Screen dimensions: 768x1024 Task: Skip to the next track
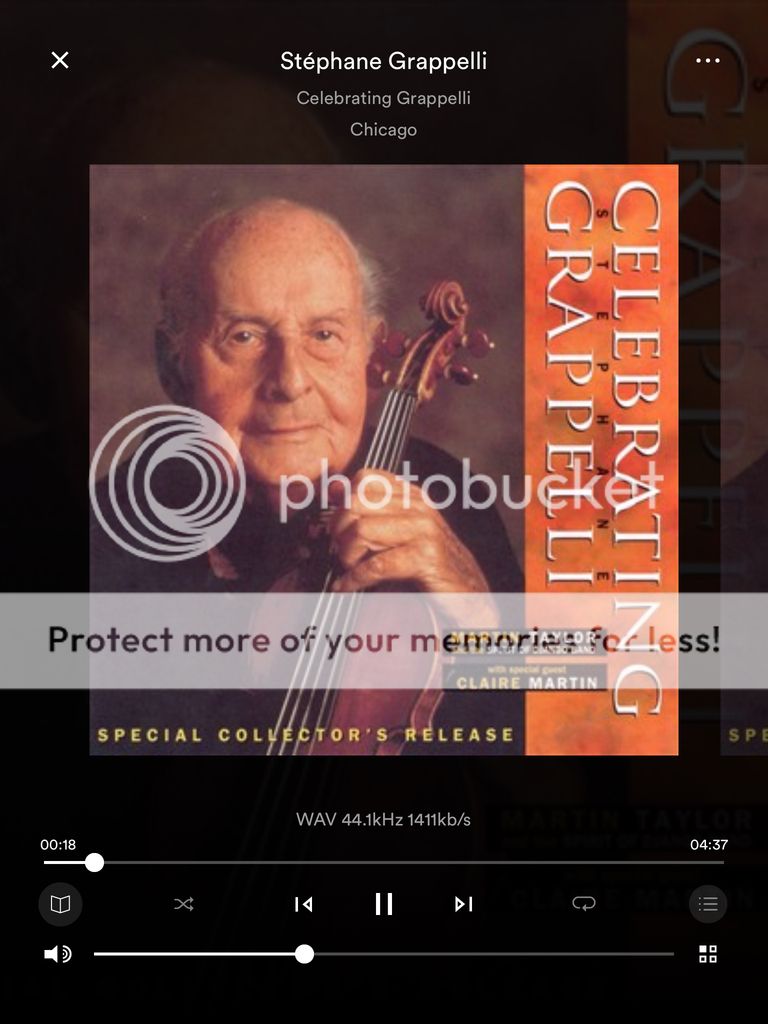463,904
